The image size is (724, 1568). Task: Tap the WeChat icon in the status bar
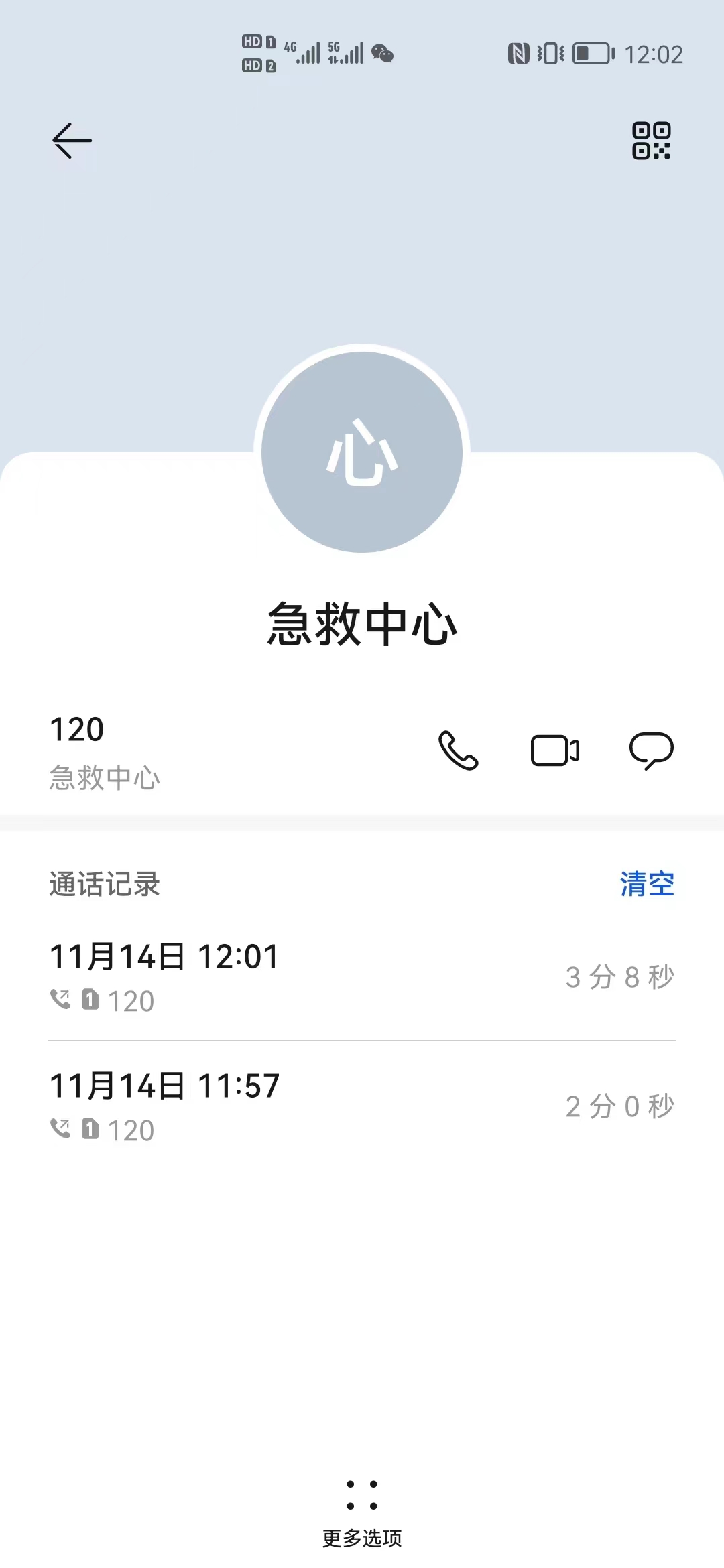coord(381,54)
